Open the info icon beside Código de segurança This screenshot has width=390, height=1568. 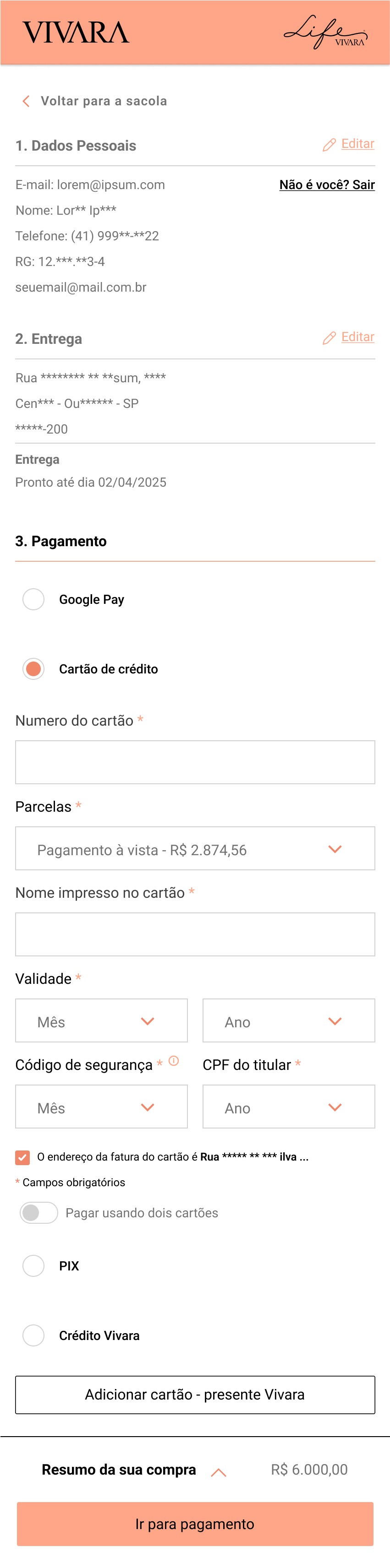point(174,1061)
